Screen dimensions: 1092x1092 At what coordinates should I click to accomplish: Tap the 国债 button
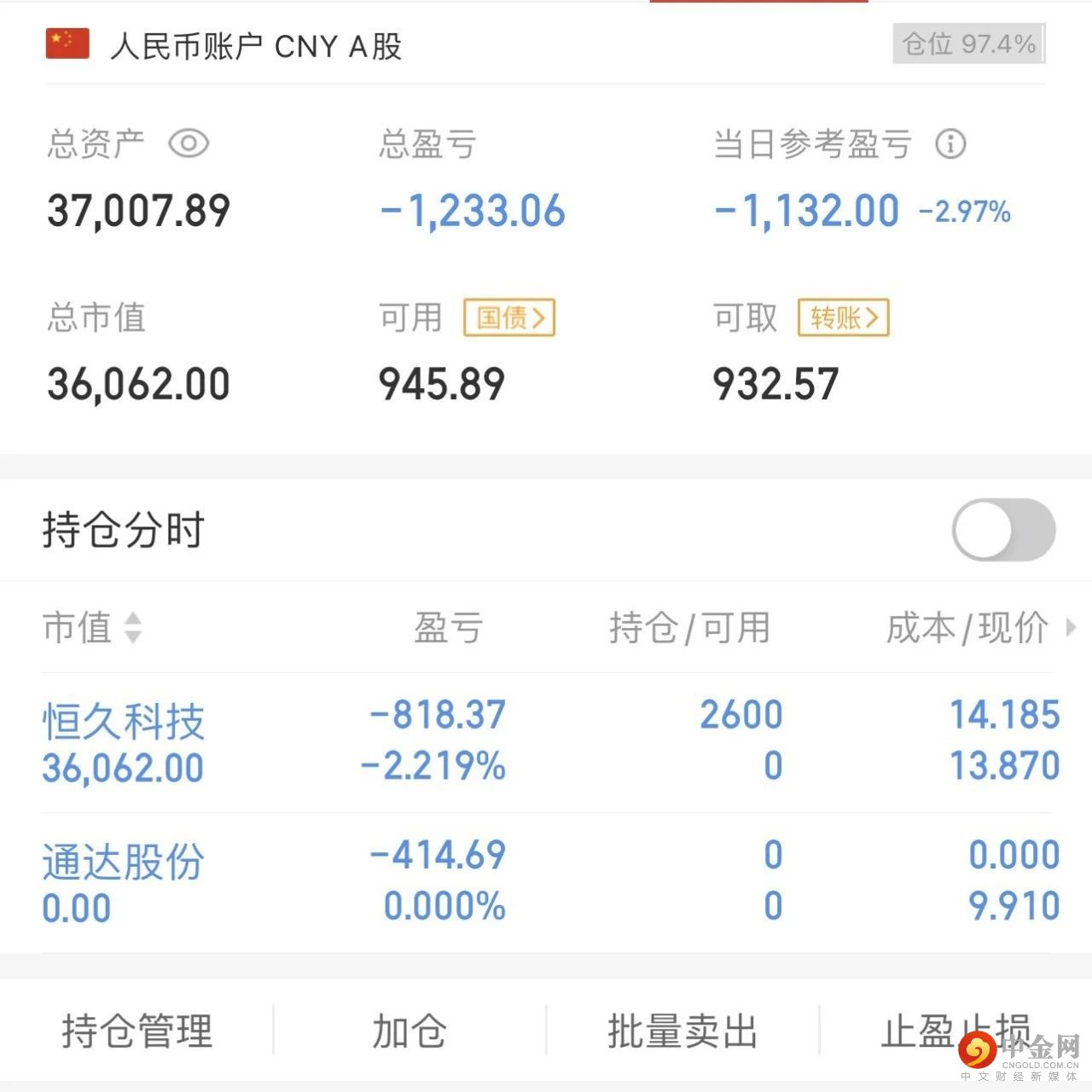point(509,317)
